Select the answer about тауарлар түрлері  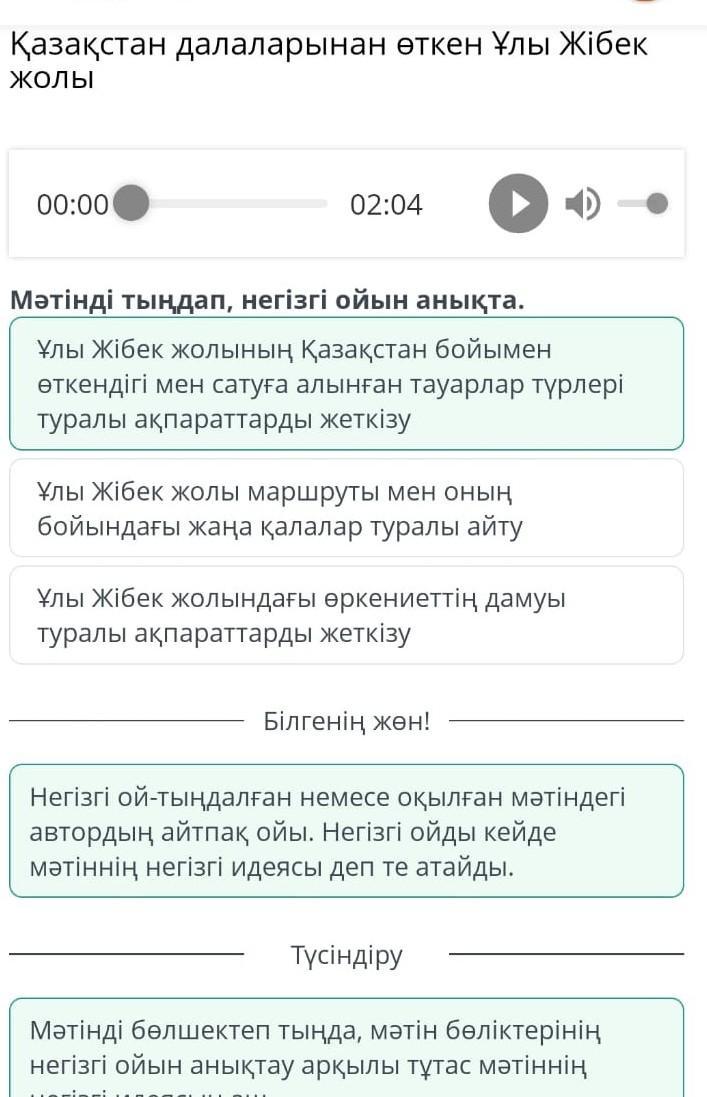tap(346, 383)
